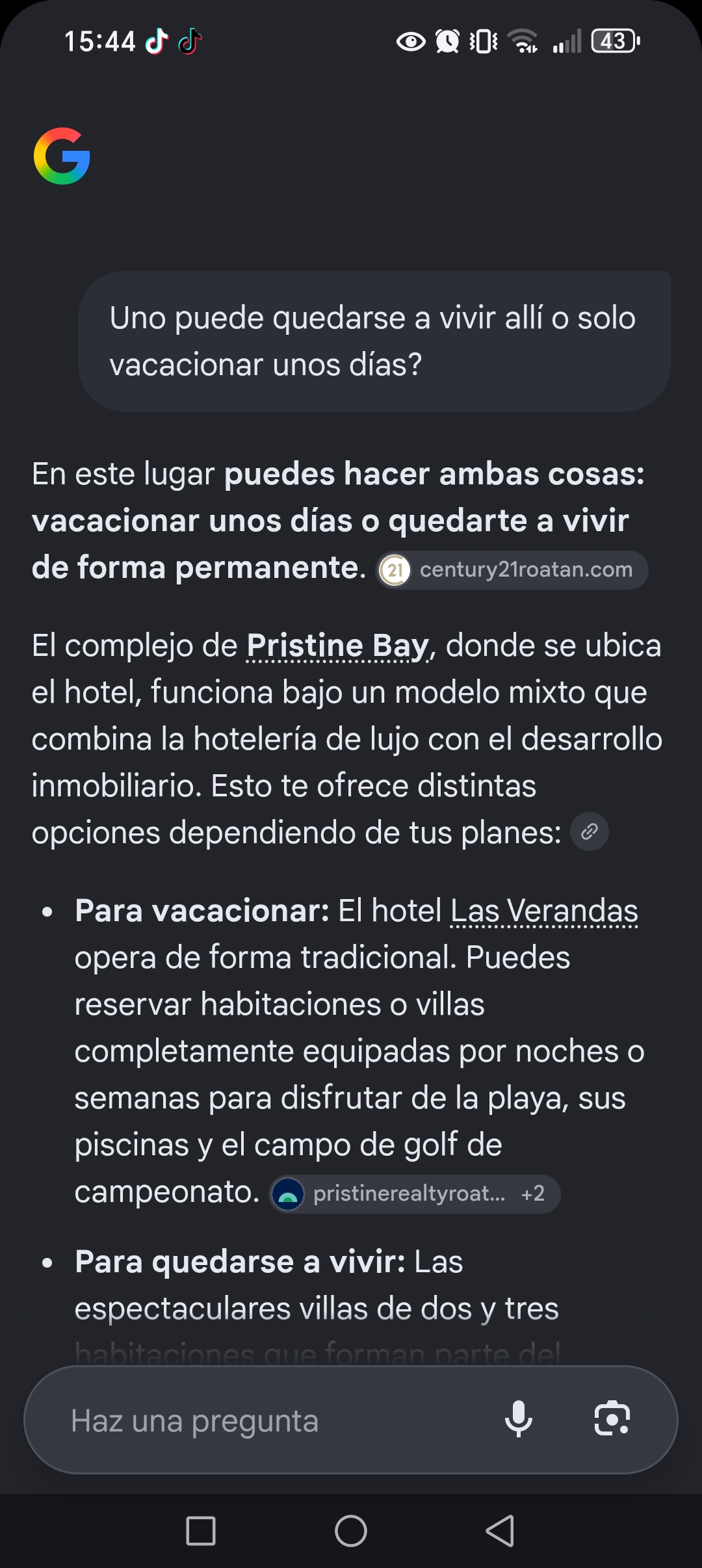Tap the link icon after 'tus planes:'
This screenshot has width=702, height=1568.
[589, 831]
